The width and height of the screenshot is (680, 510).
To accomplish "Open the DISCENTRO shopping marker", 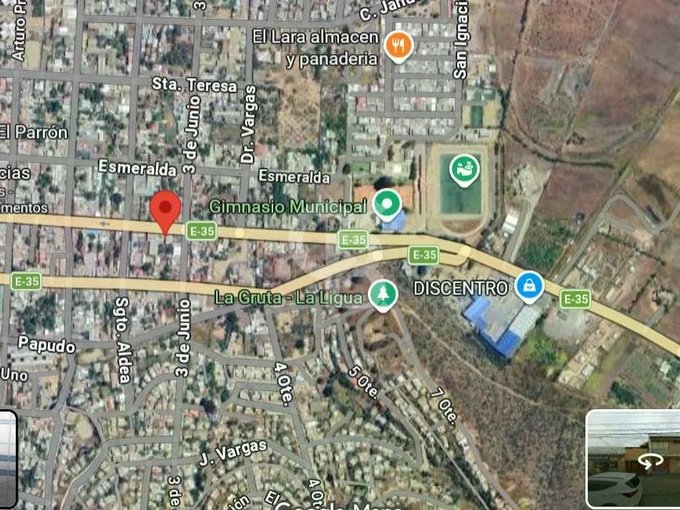I will pos(528,288).
